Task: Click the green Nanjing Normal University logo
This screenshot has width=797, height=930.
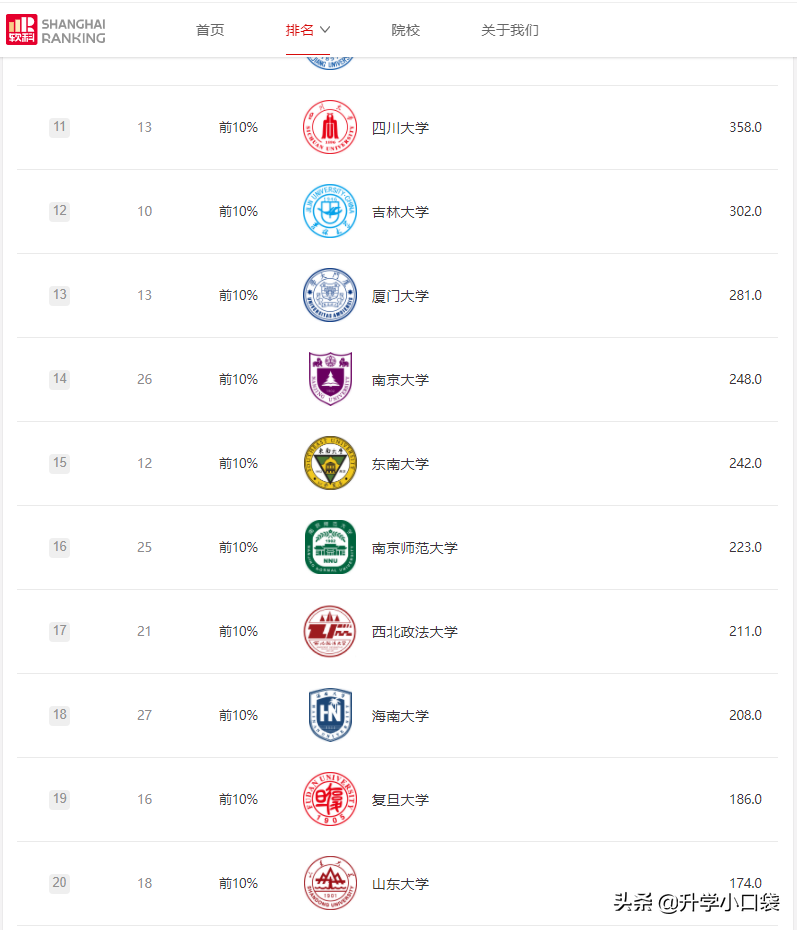Action: tap(329, 547)
